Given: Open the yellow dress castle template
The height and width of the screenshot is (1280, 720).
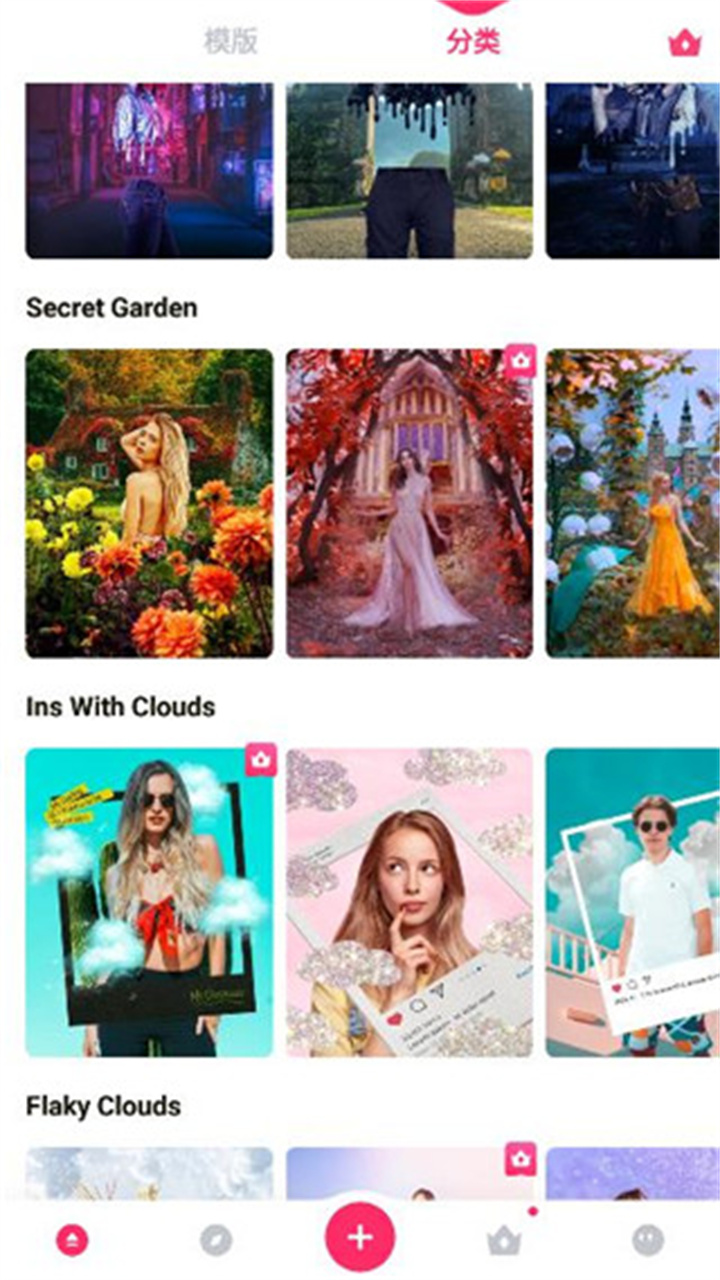Looking at the screenshot, I should (633, 503).
